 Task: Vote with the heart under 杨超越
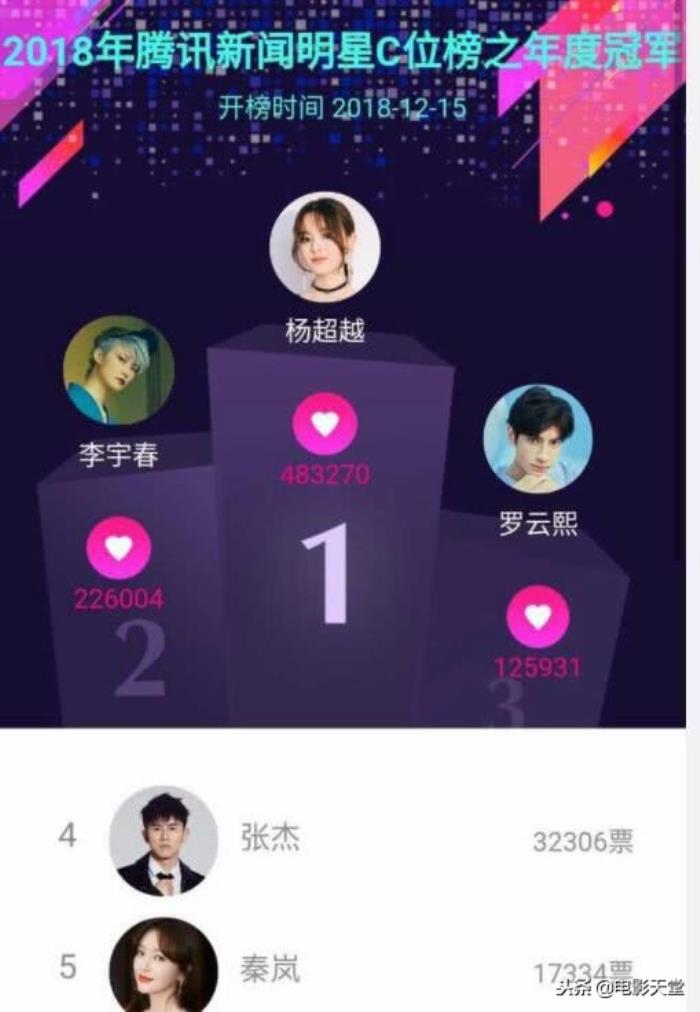pyautogui.click(x=325, y=425)
